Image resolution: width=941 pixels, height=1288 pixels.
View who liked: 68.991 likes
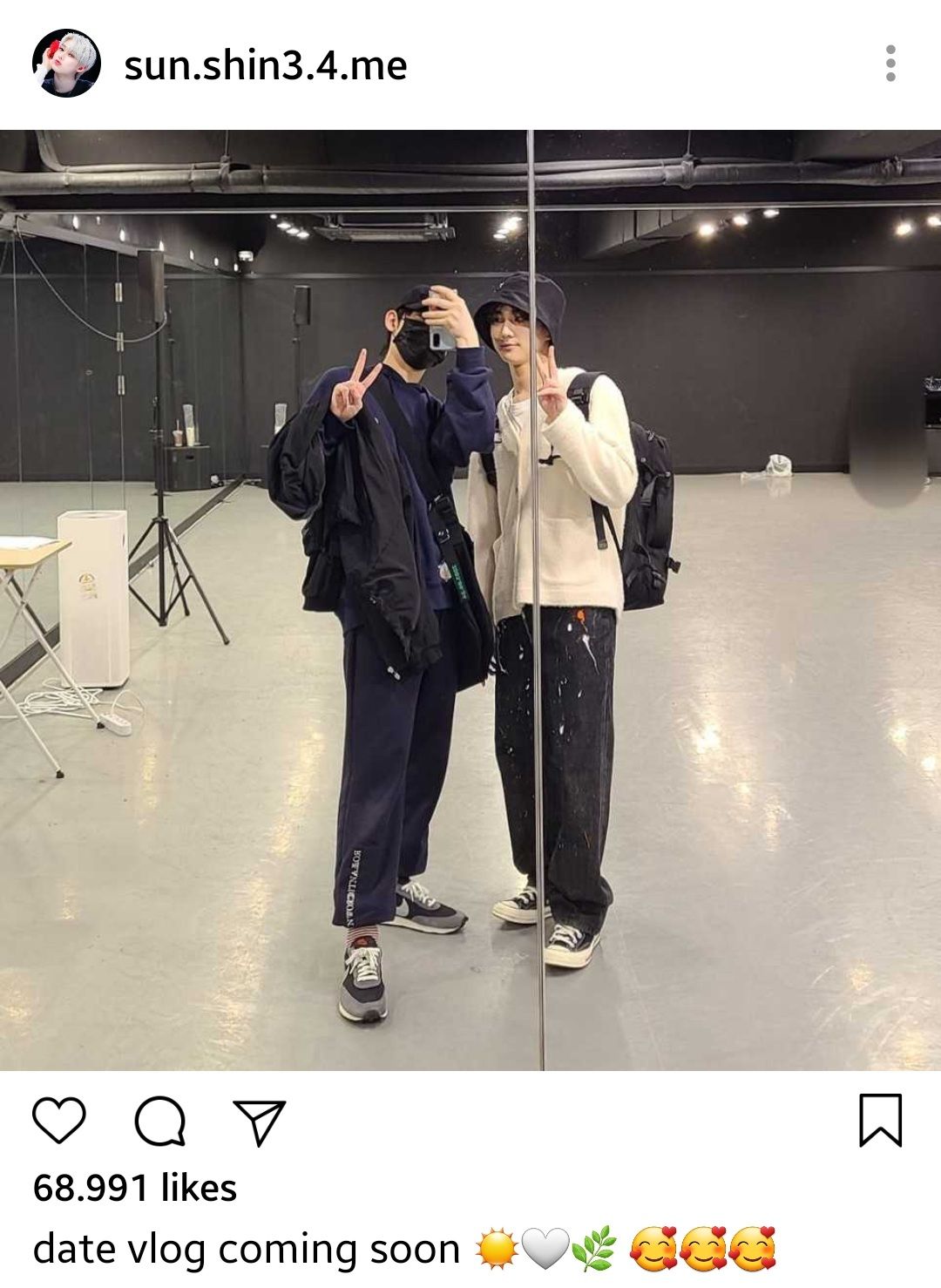click(135, 1188)
